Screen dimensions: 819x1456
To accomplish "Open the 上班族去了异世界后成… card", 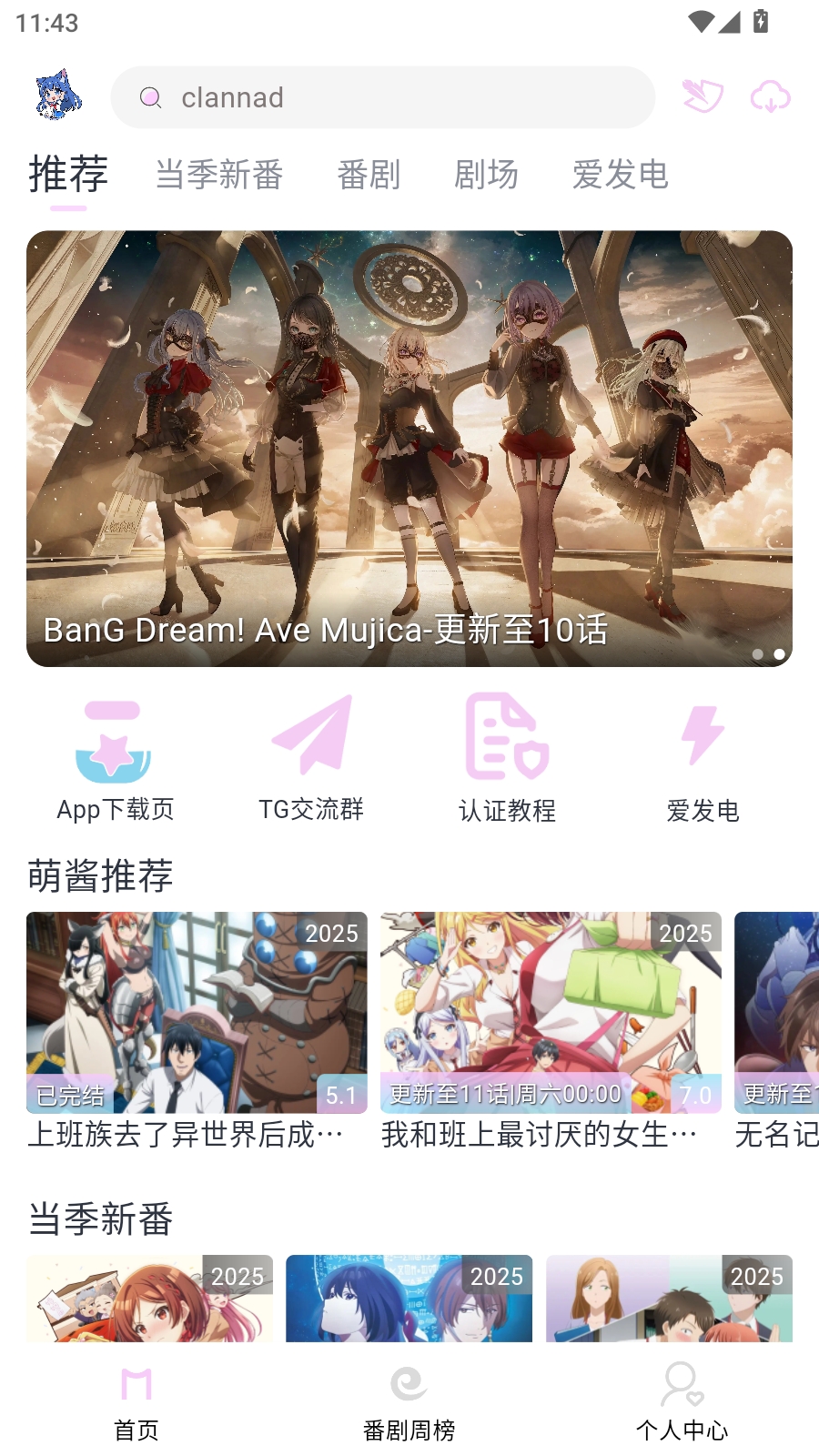I will (197, 1030).
